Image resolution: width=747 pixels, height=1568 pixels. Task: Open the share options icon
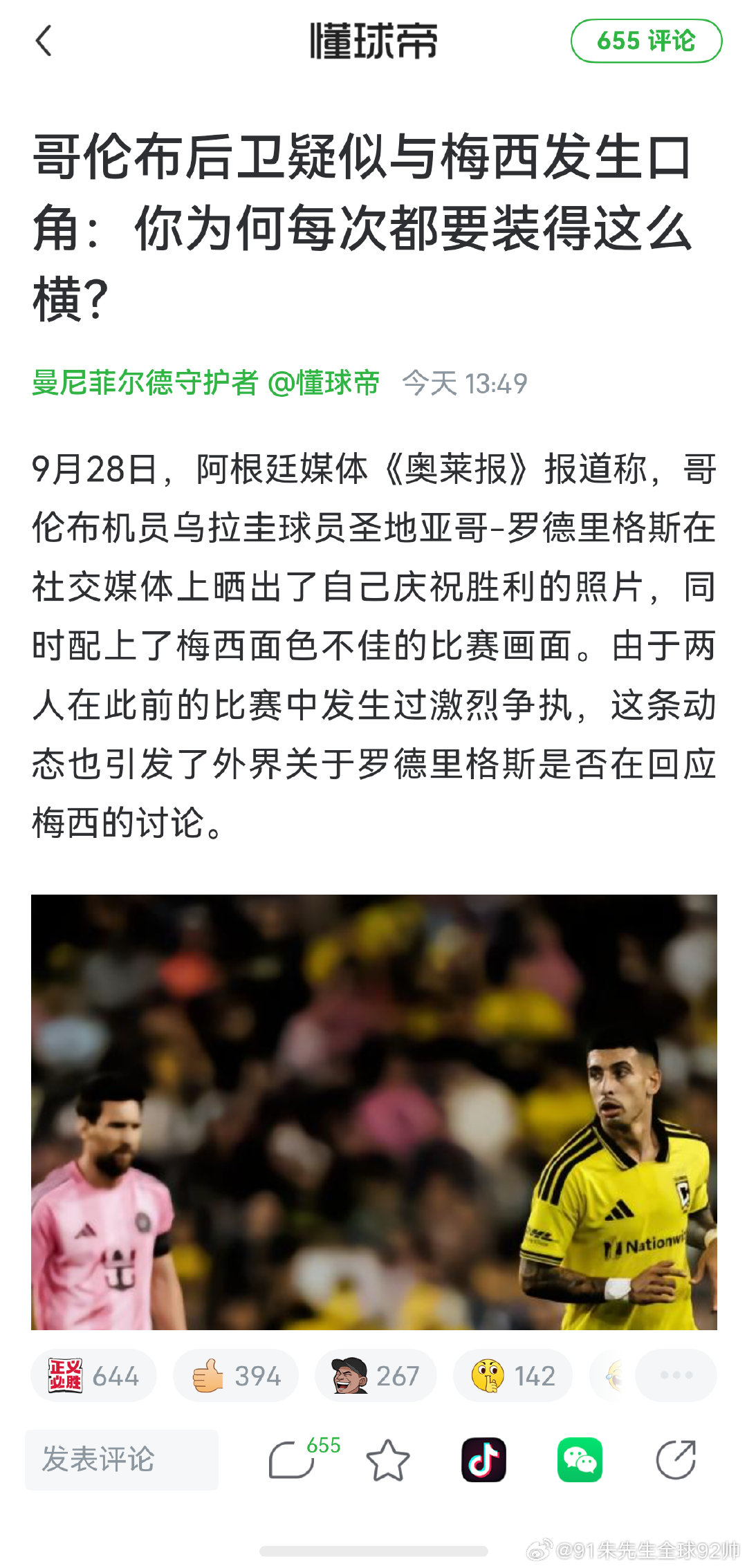(x=676, y=1459)
